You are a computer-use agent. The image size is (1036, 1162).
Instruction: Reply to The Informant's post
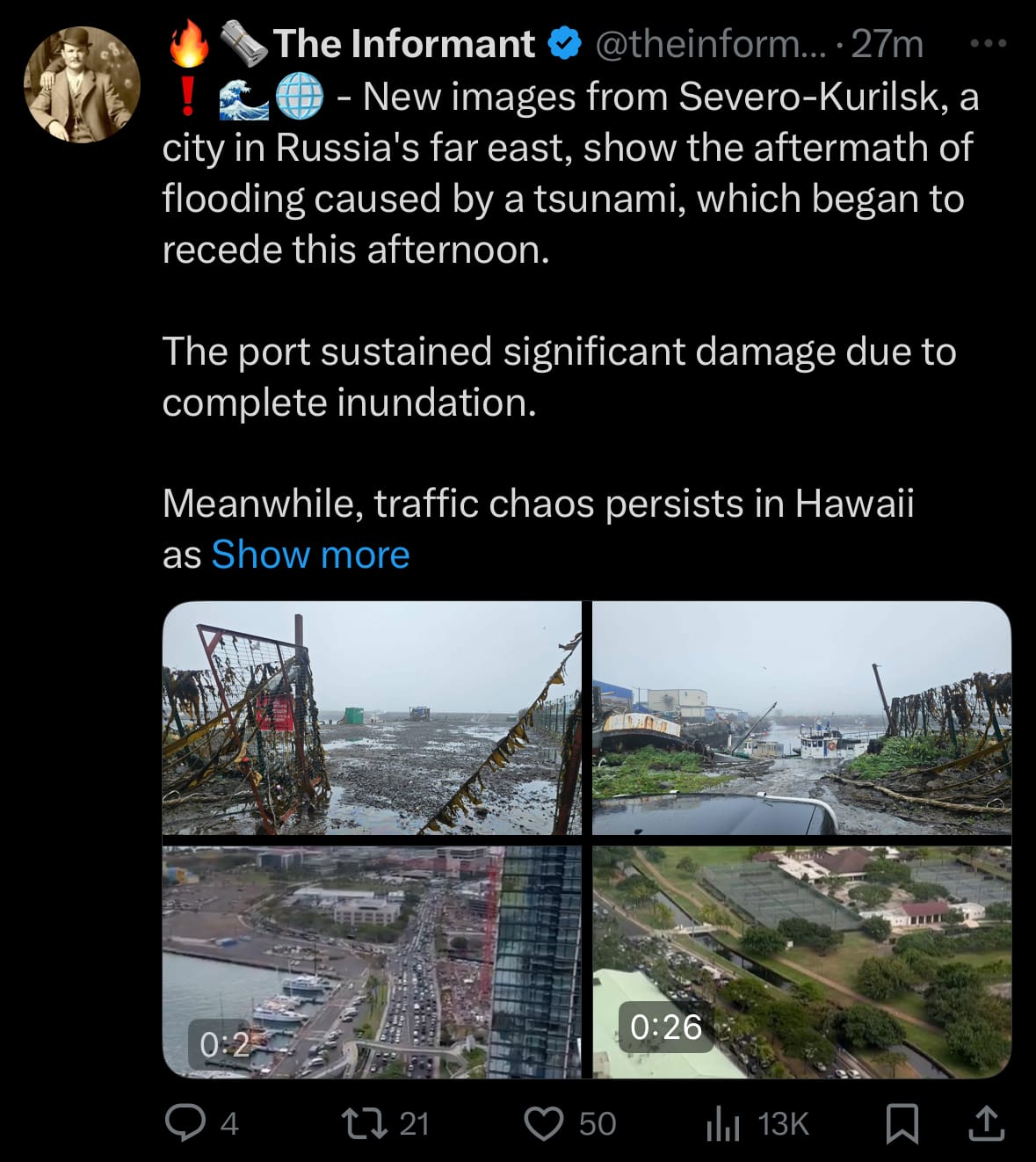(x=185, y=1123)
